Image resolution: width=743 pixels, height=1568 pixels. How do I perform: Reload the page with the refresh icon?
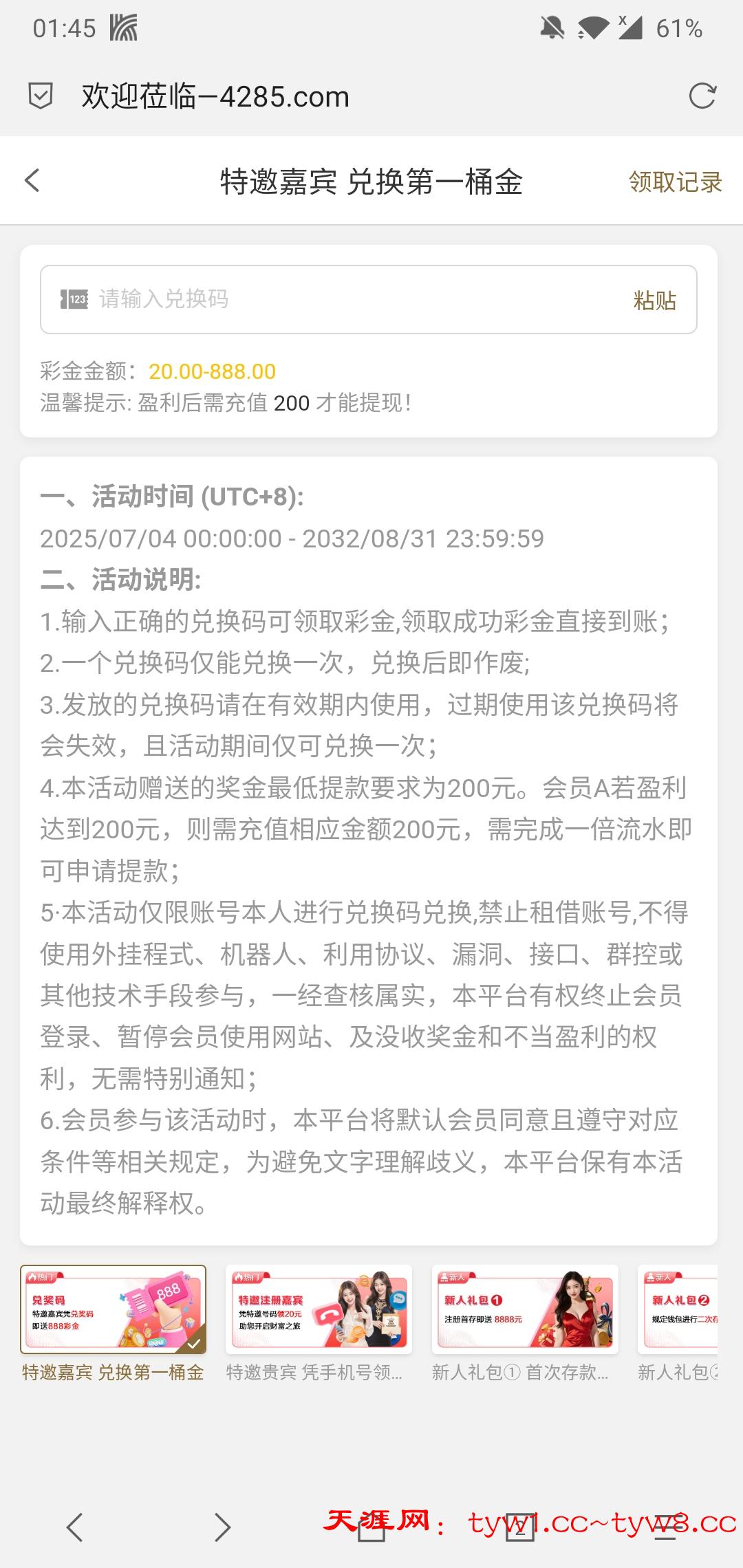coord(702,96)
